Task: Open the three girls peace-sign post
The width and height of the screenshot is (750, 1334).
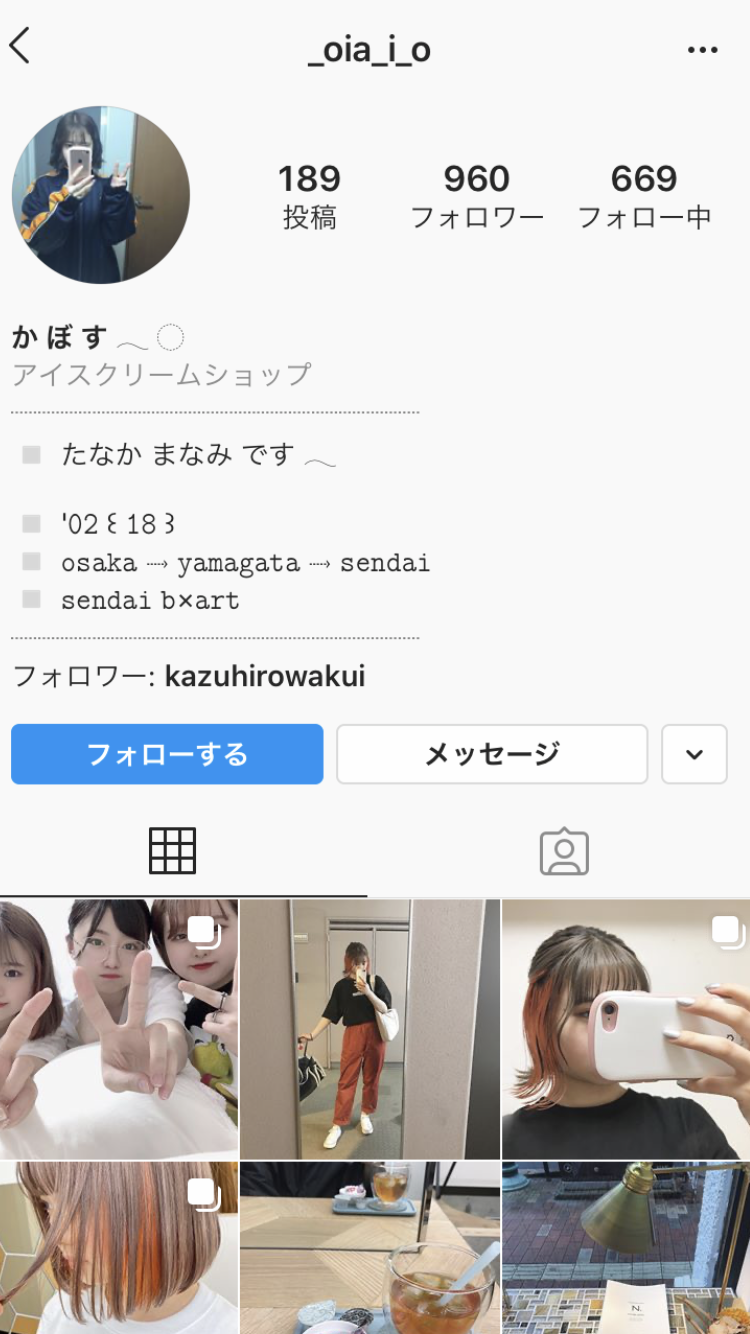Action: point(119,1028)
